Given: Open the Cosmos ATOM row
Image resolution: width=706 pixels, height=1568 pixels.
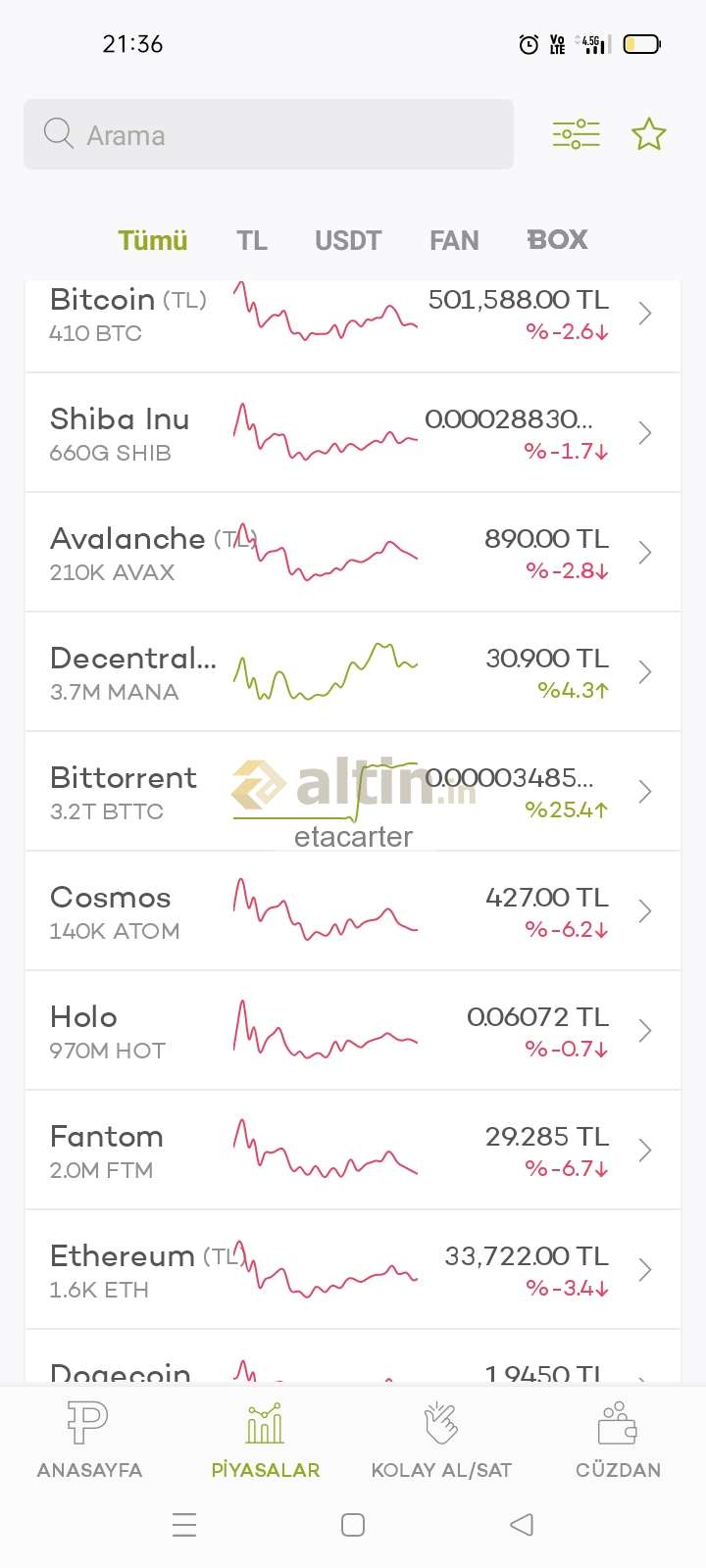Looking at the screenshot, I should click(x=353, y=911).
